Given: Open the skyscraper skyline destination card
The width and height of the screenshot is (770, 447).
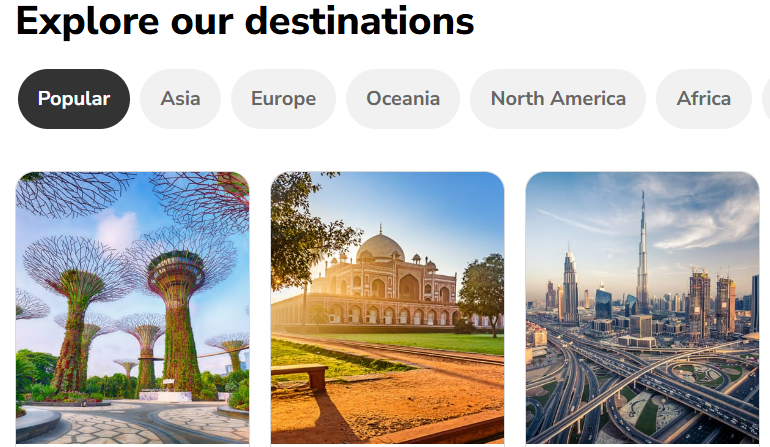Looking at the screenshot, I should click(642, 307).
